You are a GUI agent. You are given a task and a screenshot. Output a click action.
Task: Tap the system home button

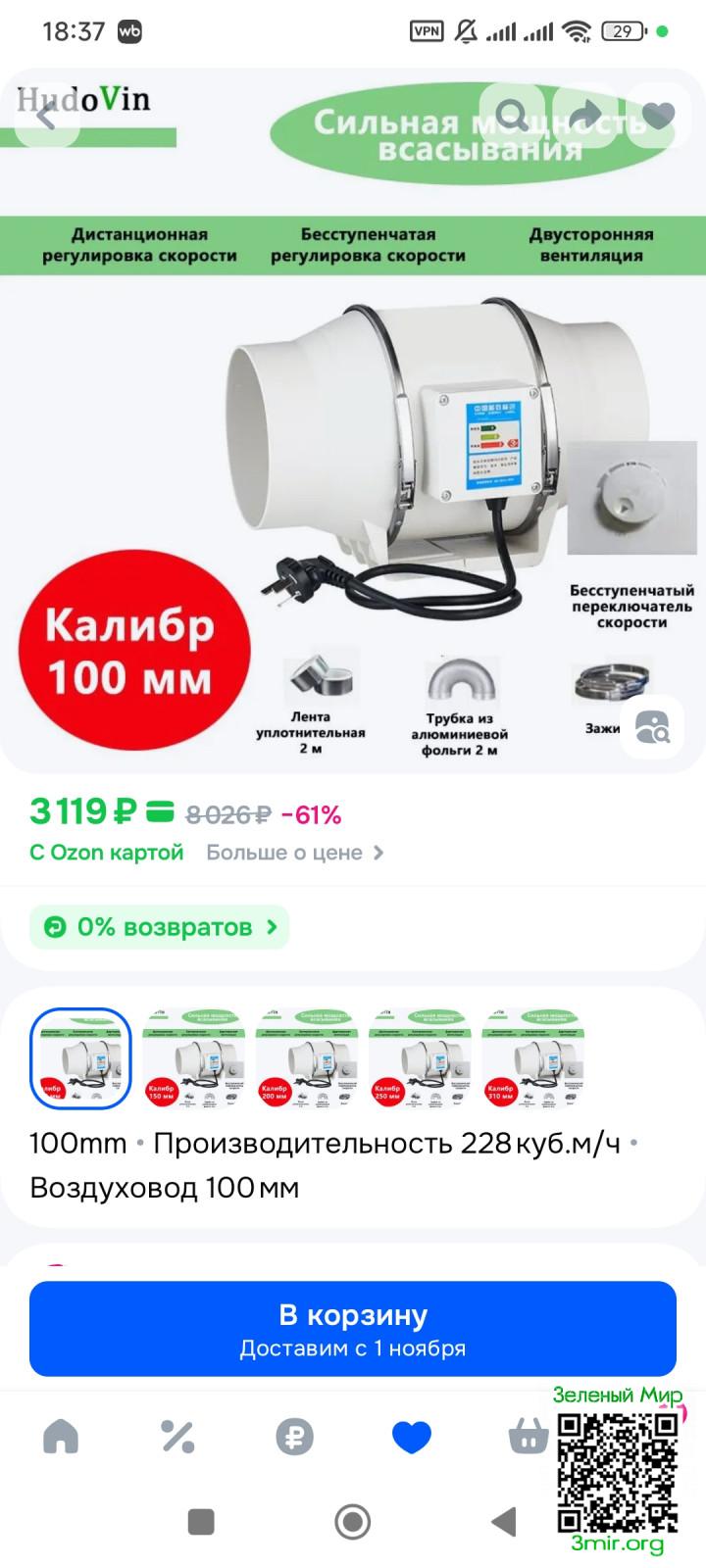pos(353,1522)
